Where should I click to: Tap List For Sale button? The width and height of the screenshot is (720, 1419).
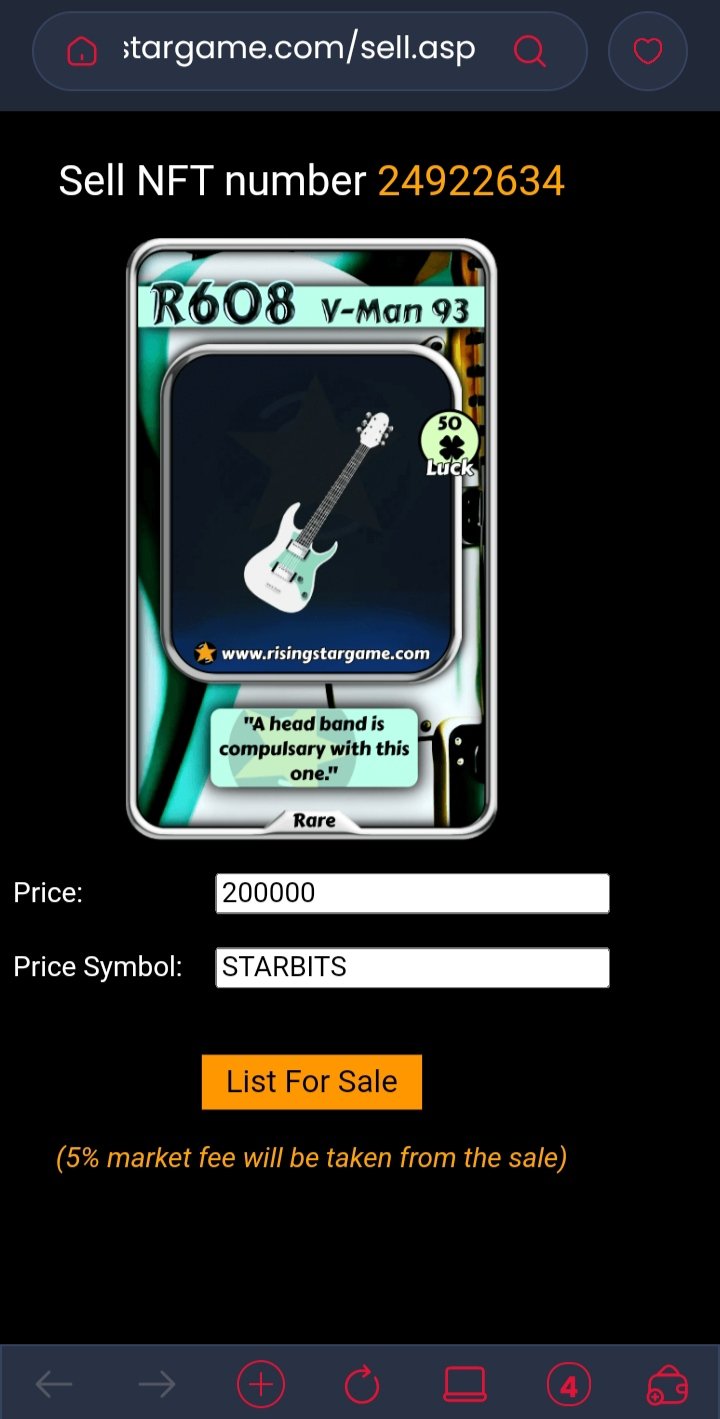tap(312, 1082)
